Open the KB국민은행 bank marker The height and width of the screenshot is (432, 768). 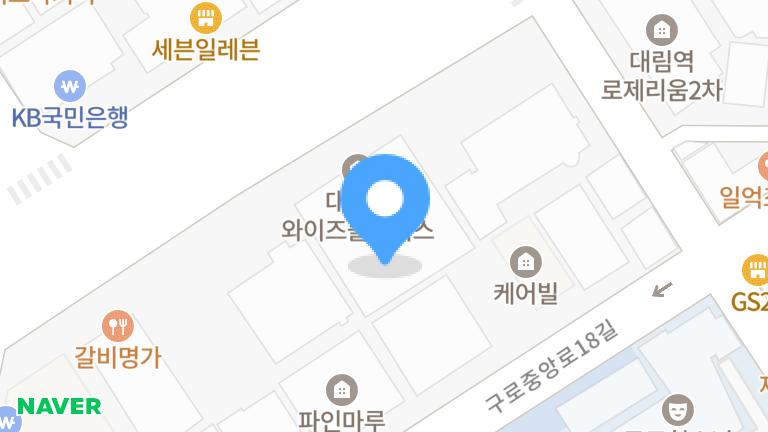tap(70, 84)
